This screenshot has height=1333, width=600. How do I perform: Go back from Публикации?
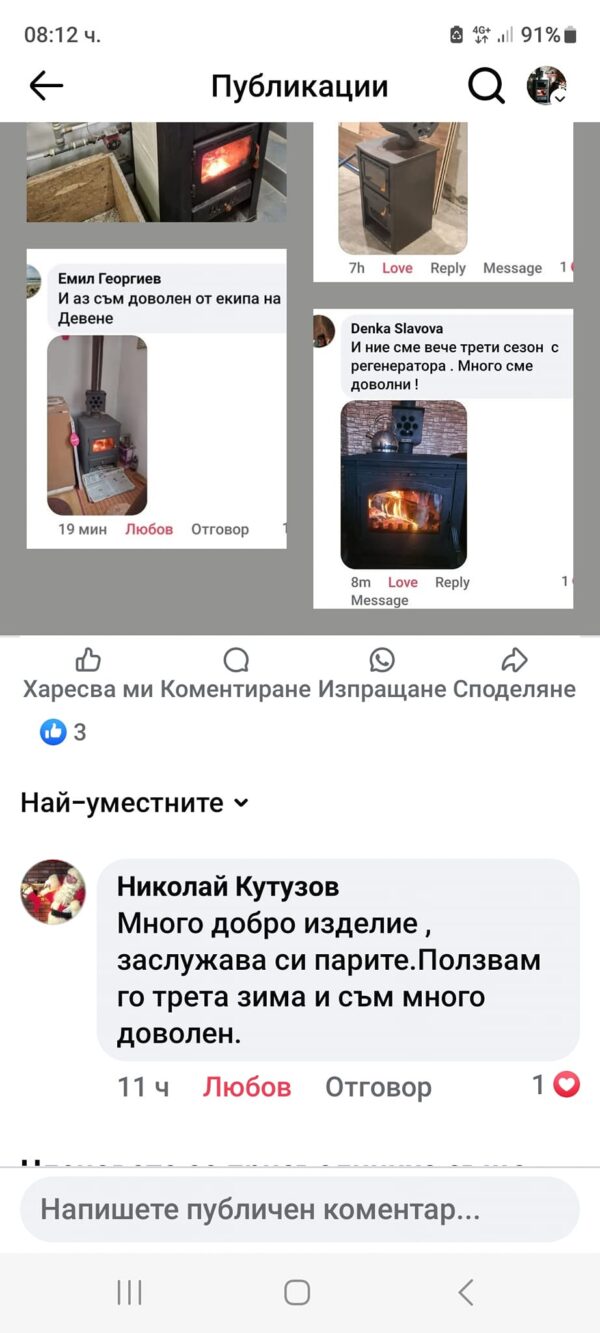pos(46,87)
